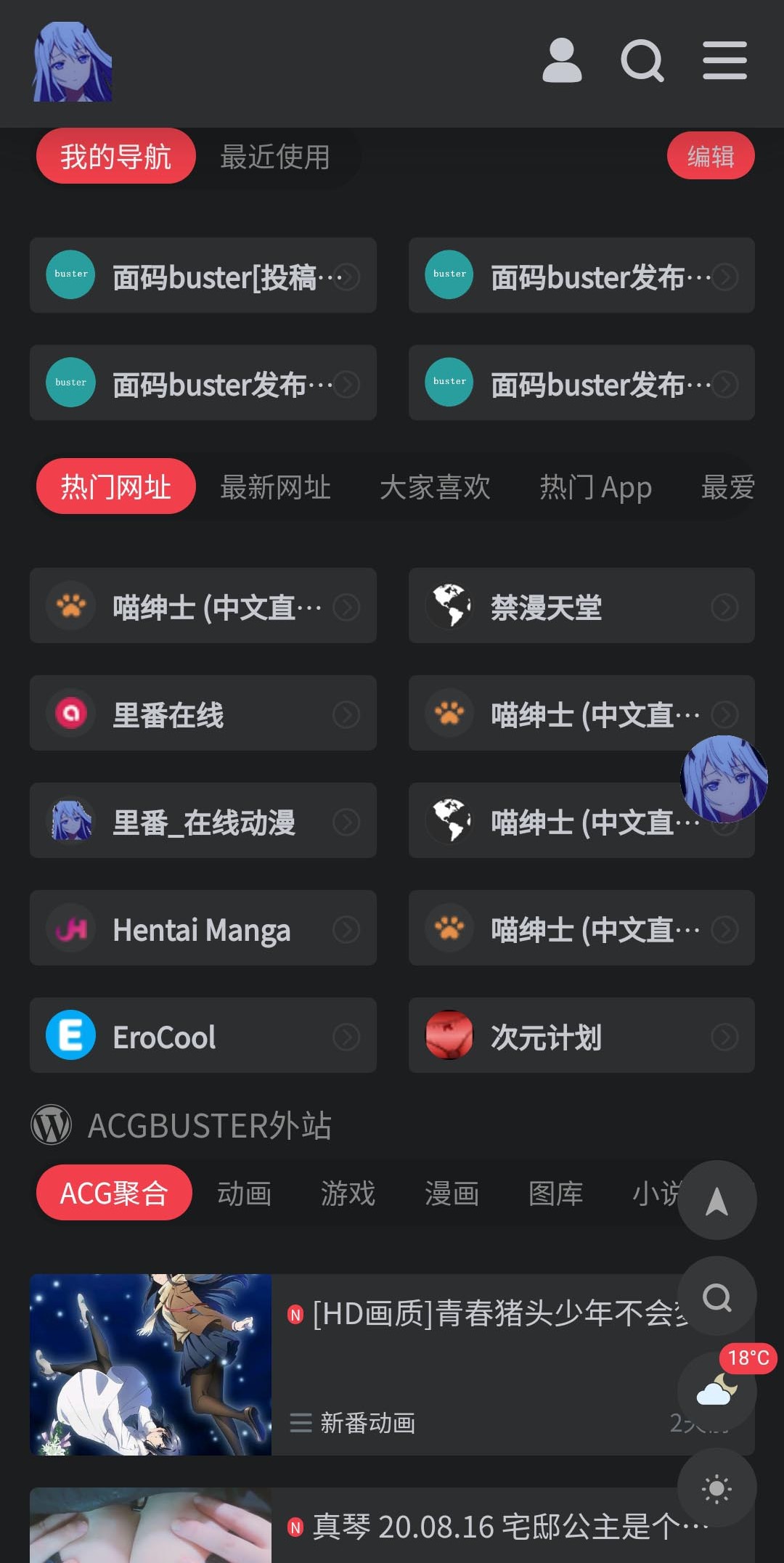
Task: Open the 里番_在线动漫 site card
Action: (203, 821)
